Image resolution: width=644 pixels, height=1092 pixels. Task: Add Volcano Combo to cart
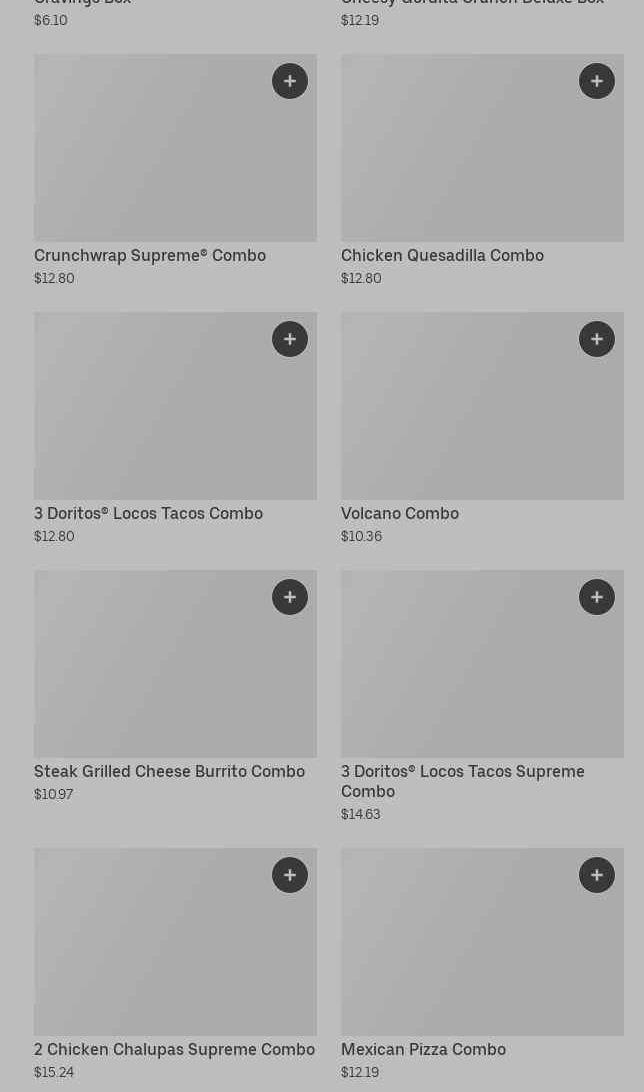pyautogui.click(x=597, y=339)
